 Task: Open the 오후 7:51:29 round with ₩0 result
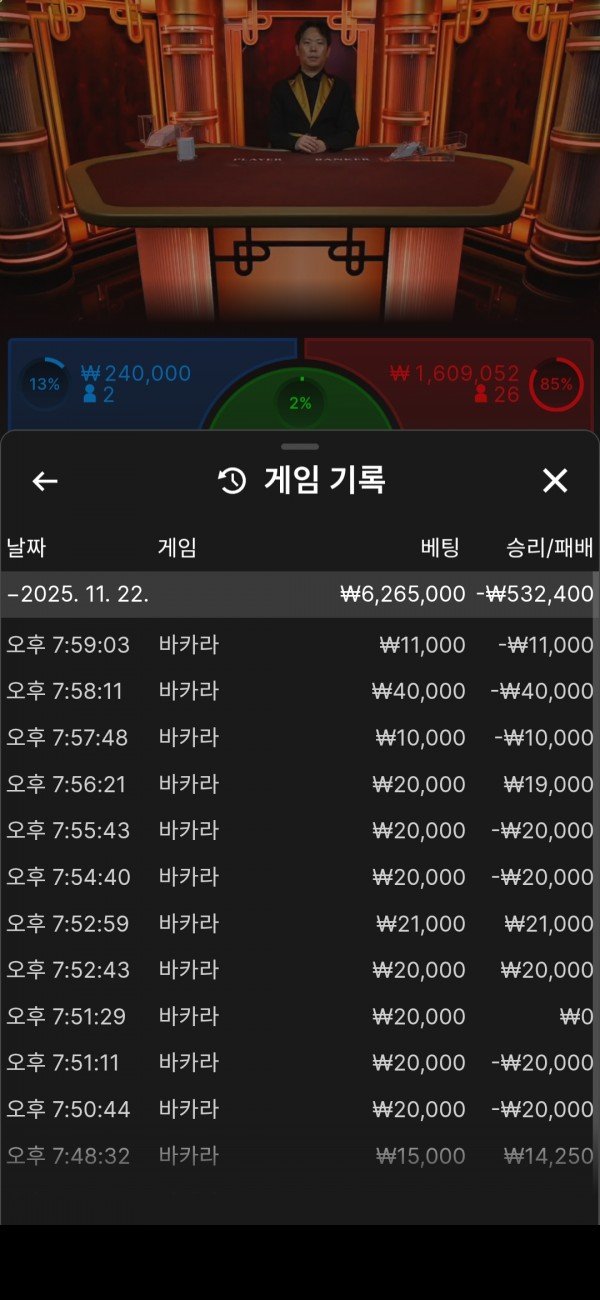[x=300, y=1017]
